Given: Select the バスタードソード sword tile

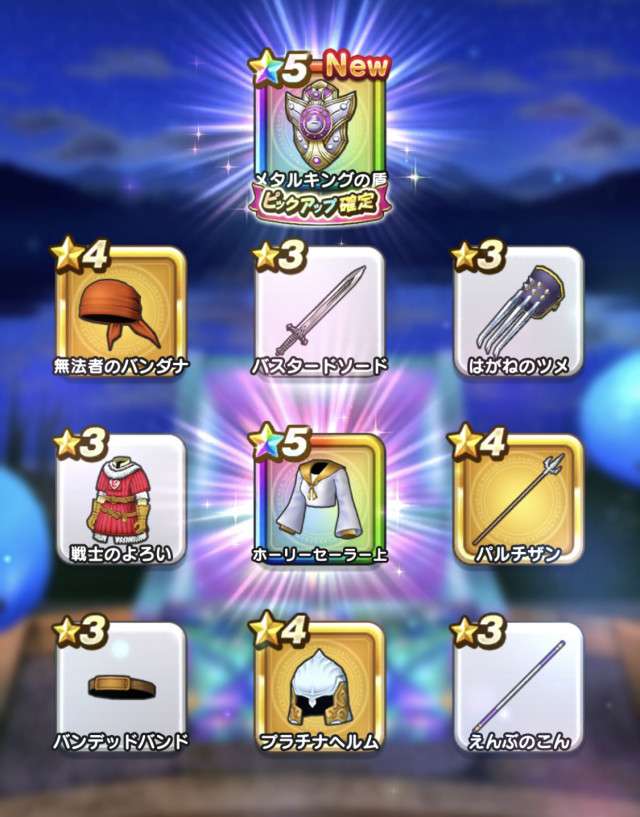Looking at the screenshot, I should (x=319, y=310).
